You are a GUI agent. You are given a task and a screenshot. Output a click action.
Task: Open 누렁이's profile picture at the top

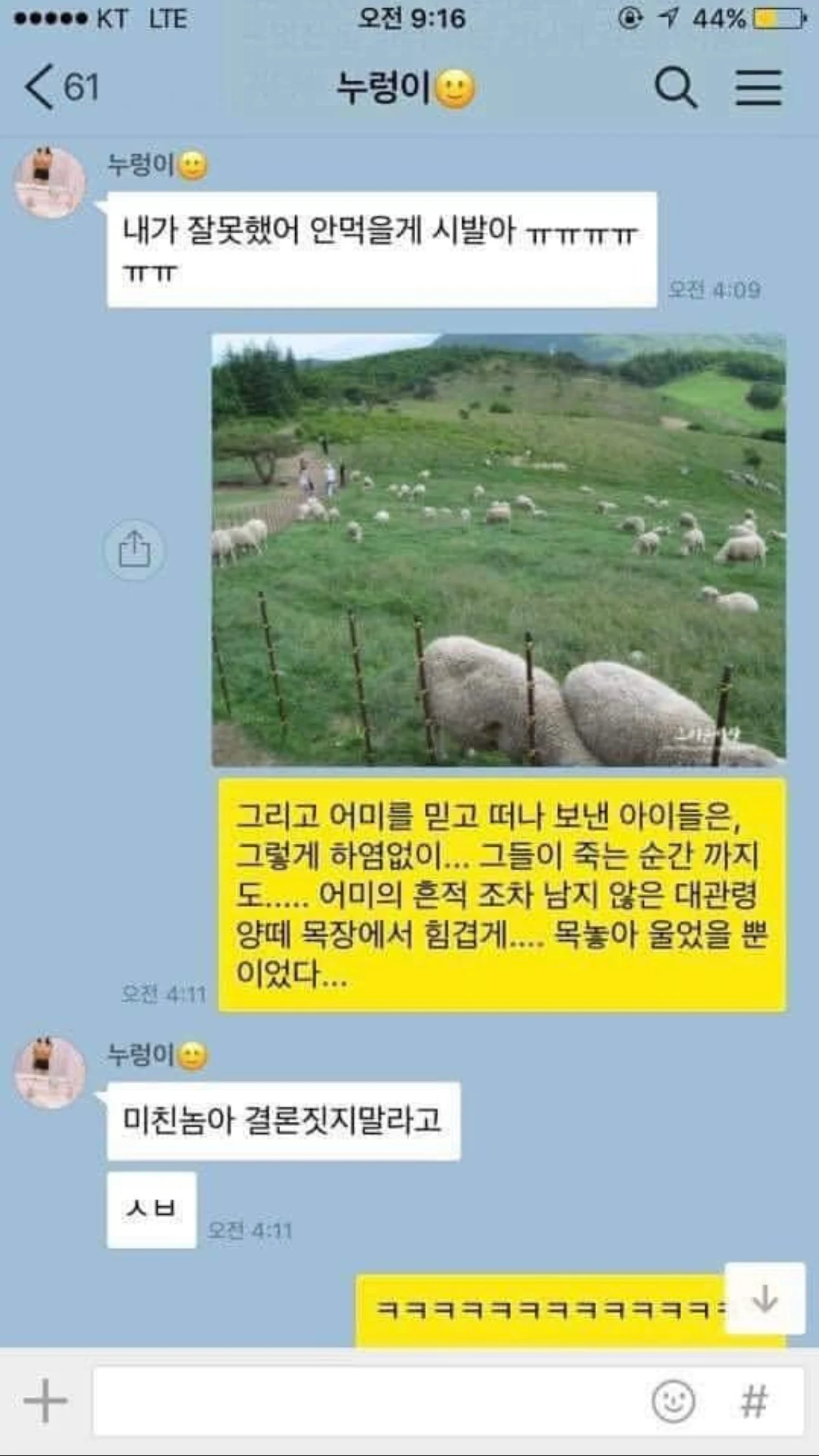(50, 184)
